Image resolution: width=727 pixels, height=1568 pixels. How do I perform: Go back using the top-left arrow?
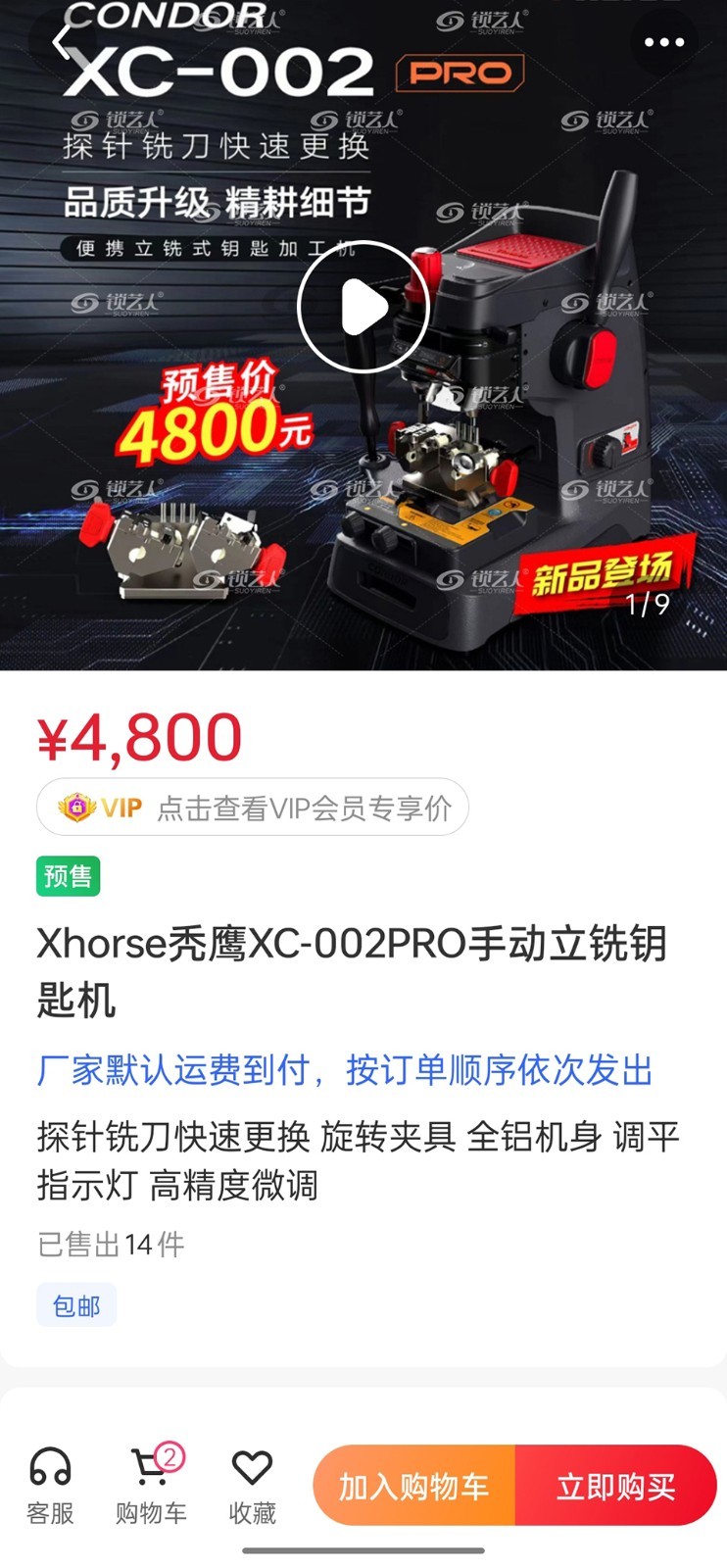click(x=61, y=42)
